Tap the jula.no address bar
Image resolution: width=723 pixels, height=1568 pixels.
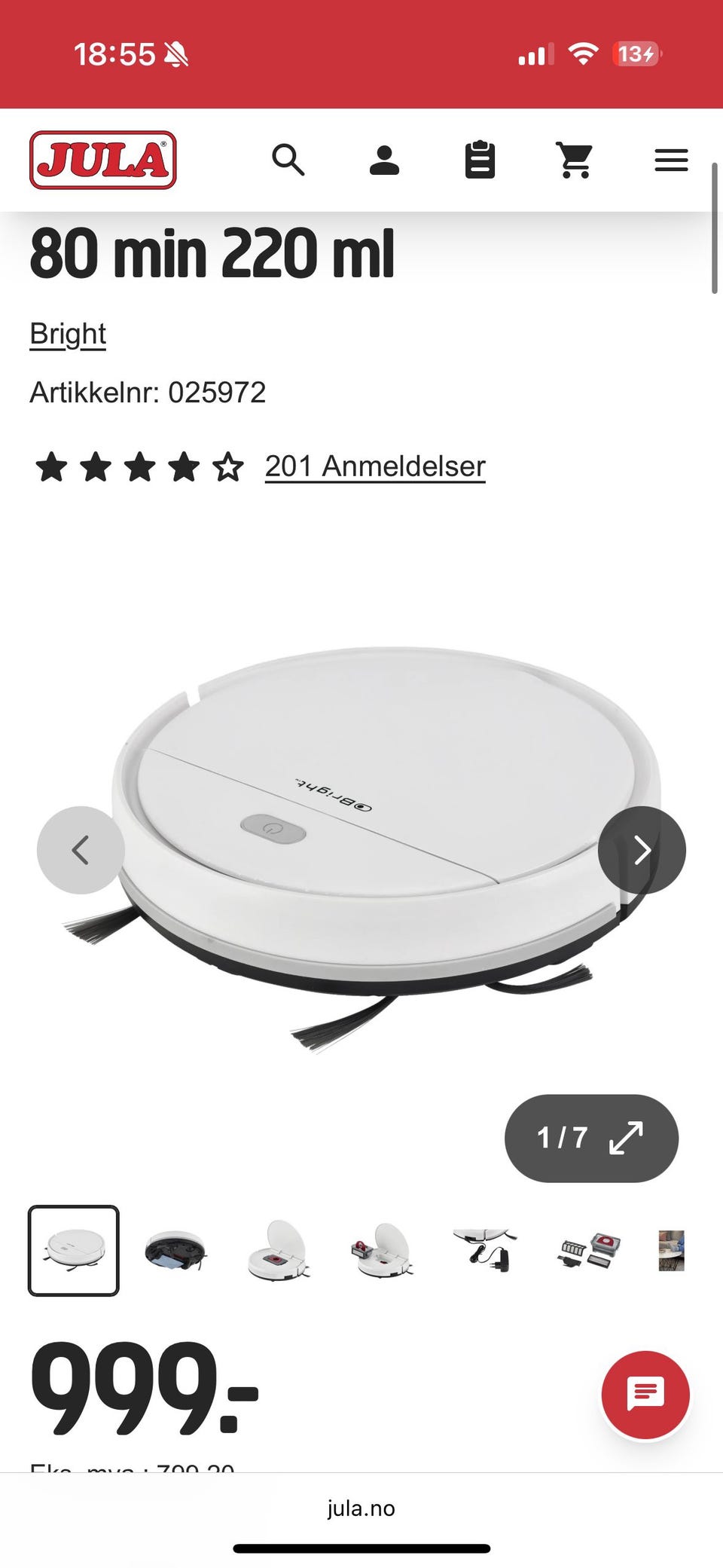tap(361, 1508)
